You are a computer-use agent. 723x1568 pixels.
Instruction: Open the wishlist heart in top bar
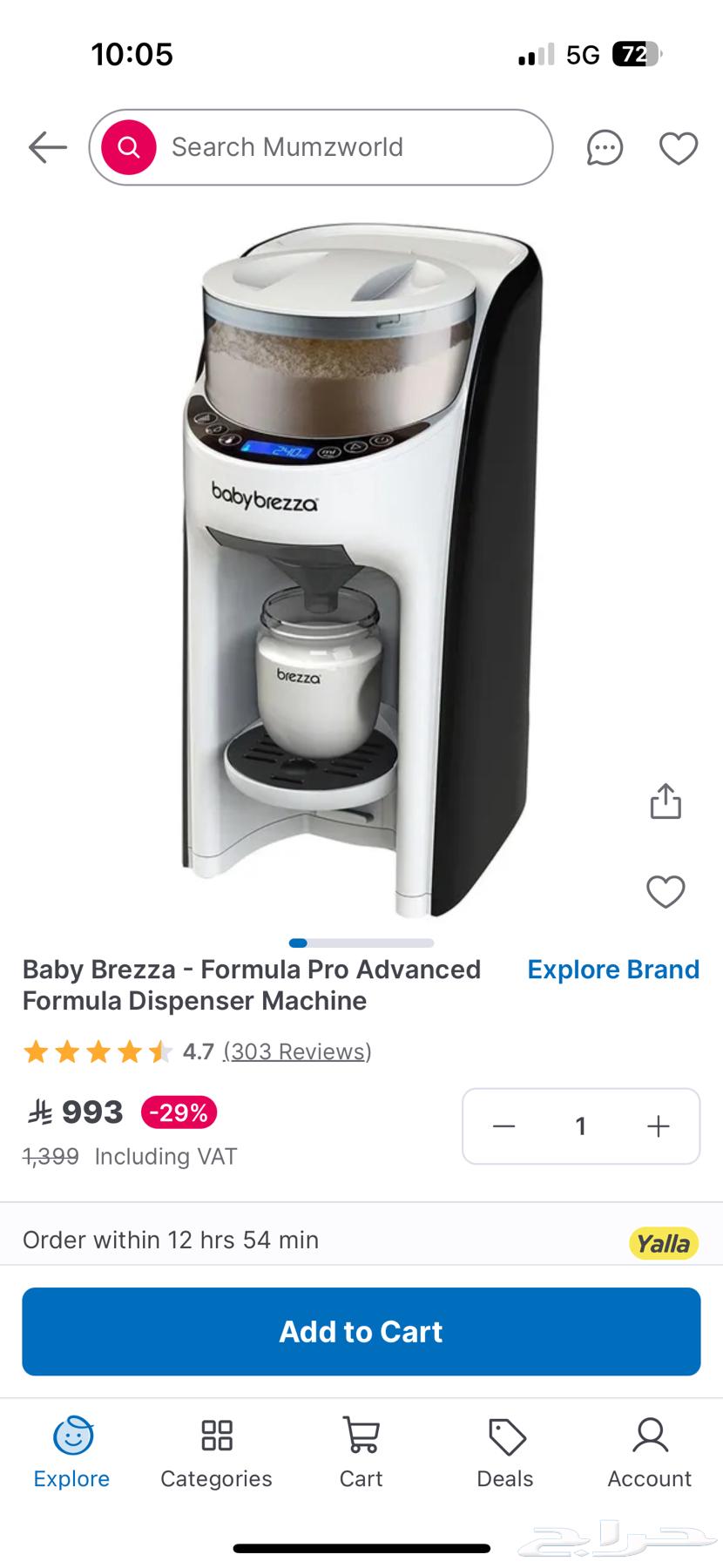point(678,148)
